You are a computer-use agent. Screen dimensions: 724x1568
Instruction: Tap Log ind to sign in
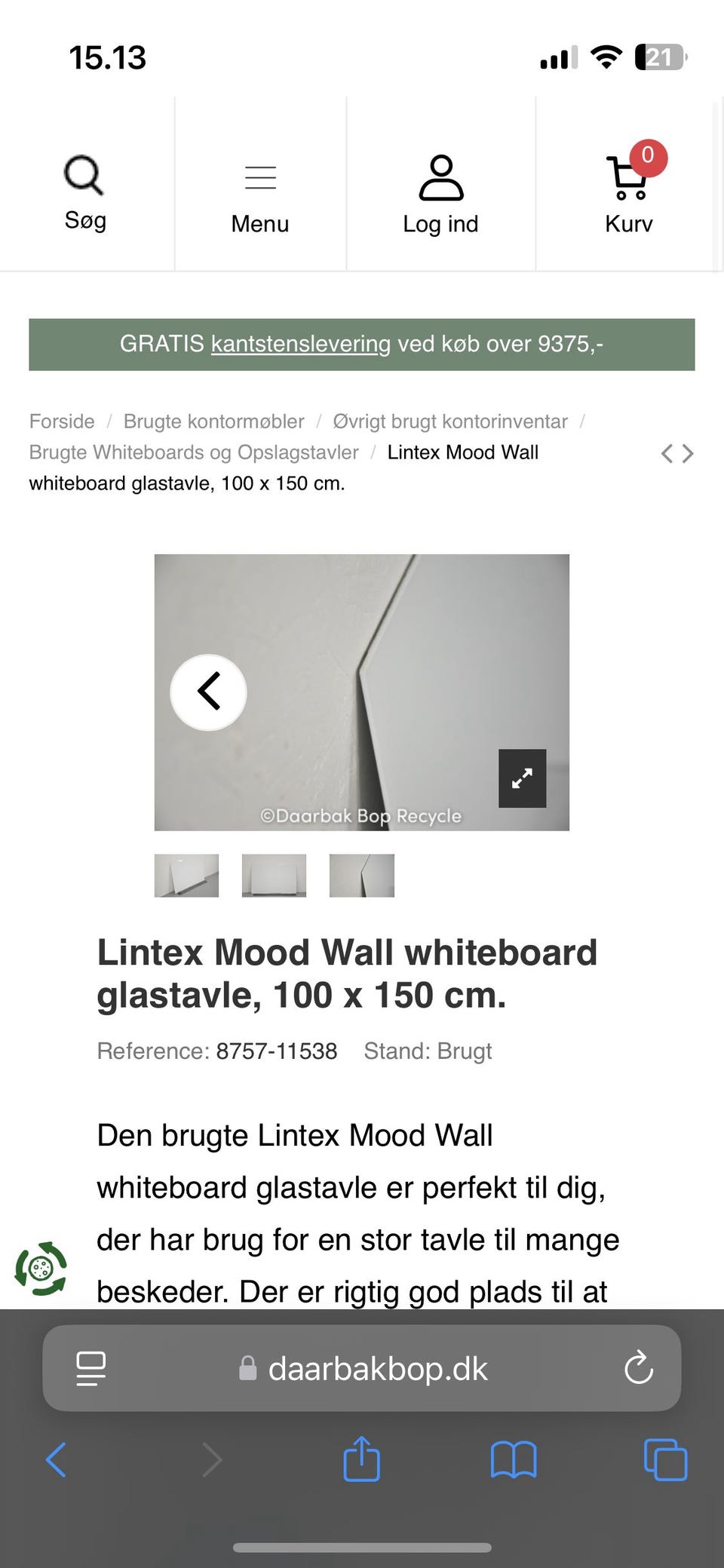[x=440, y=195]
